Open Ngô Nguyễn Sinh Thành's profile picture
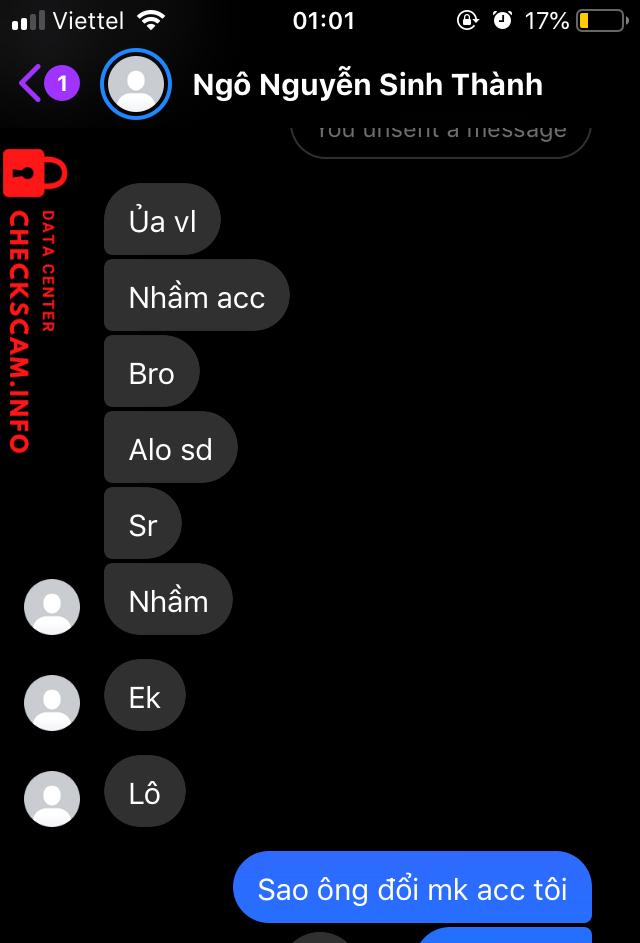This screenshot has width=640, height=943. (x=136, y=84)
